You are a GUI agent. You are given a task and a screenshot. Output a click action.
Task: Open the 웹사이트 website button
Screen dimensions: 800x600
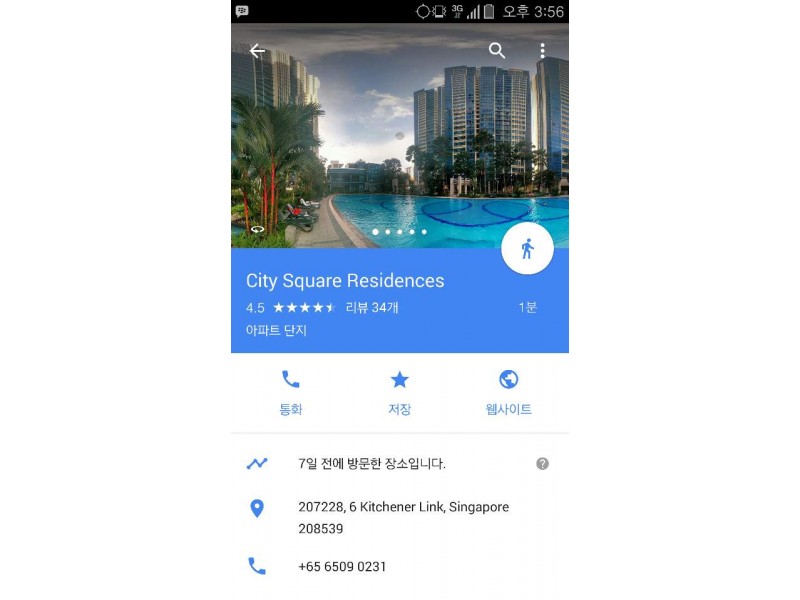508,392
